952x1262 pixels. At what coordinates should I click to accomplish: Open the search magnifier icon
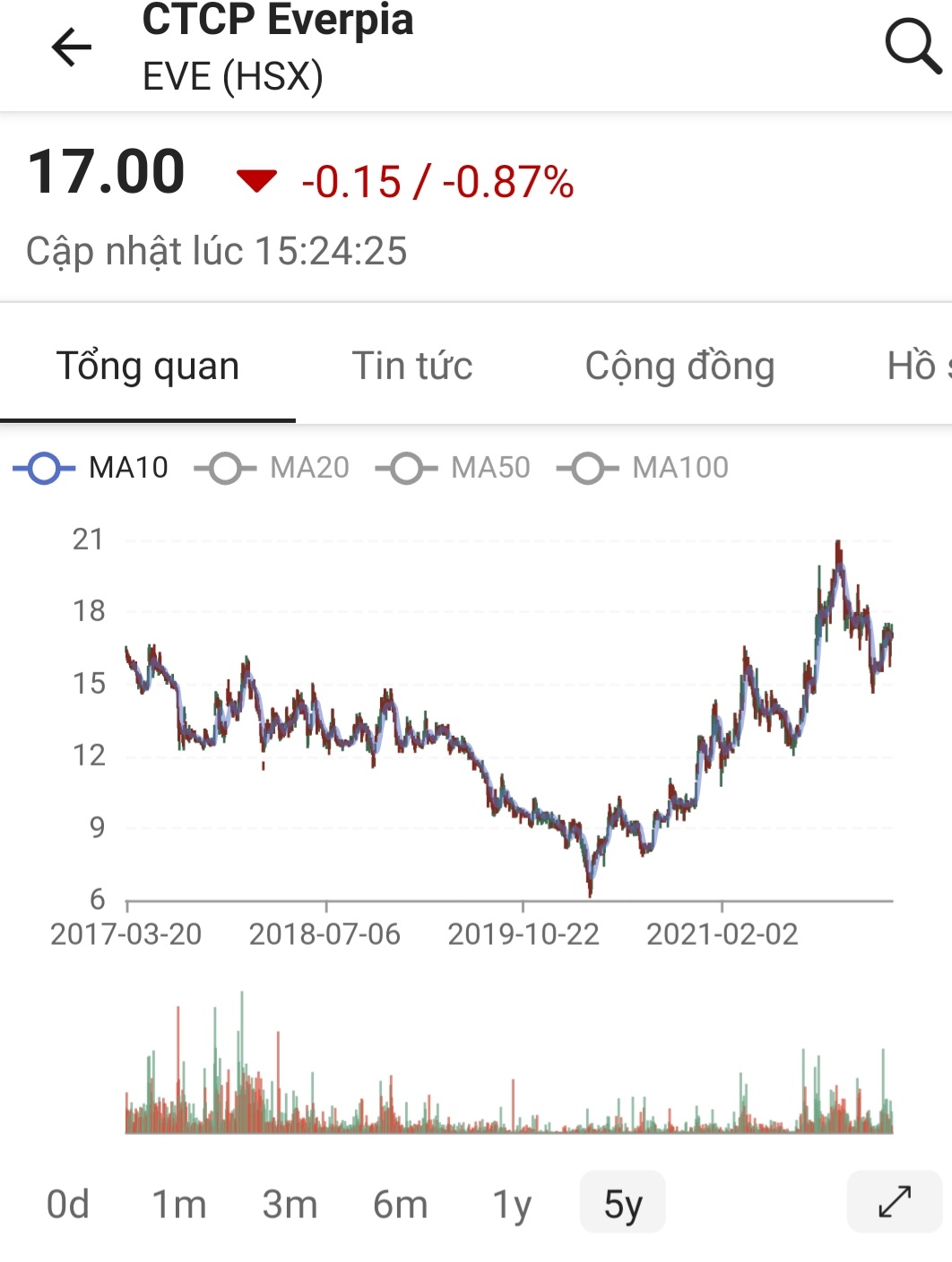coord(913,45)
